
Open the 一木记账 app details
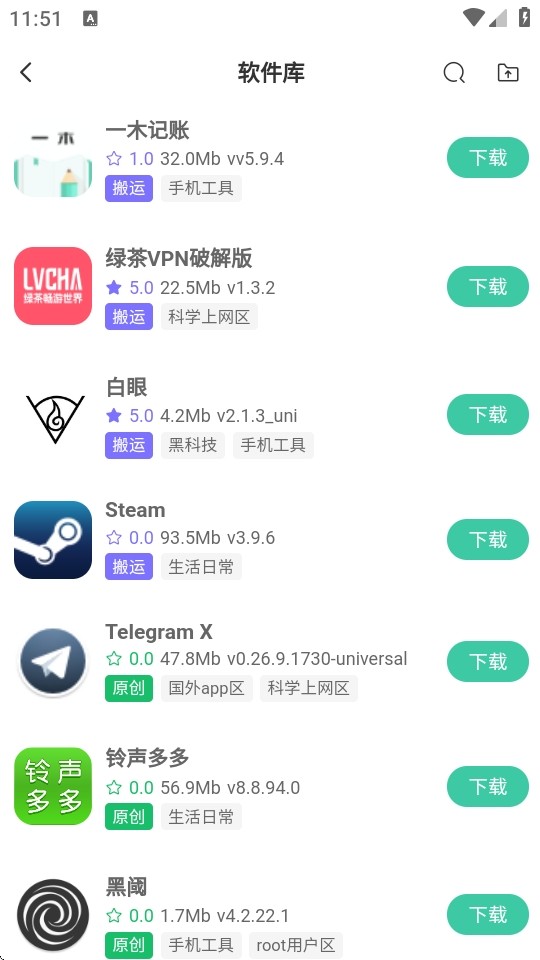pyautogui.click(x=148, y=130)
